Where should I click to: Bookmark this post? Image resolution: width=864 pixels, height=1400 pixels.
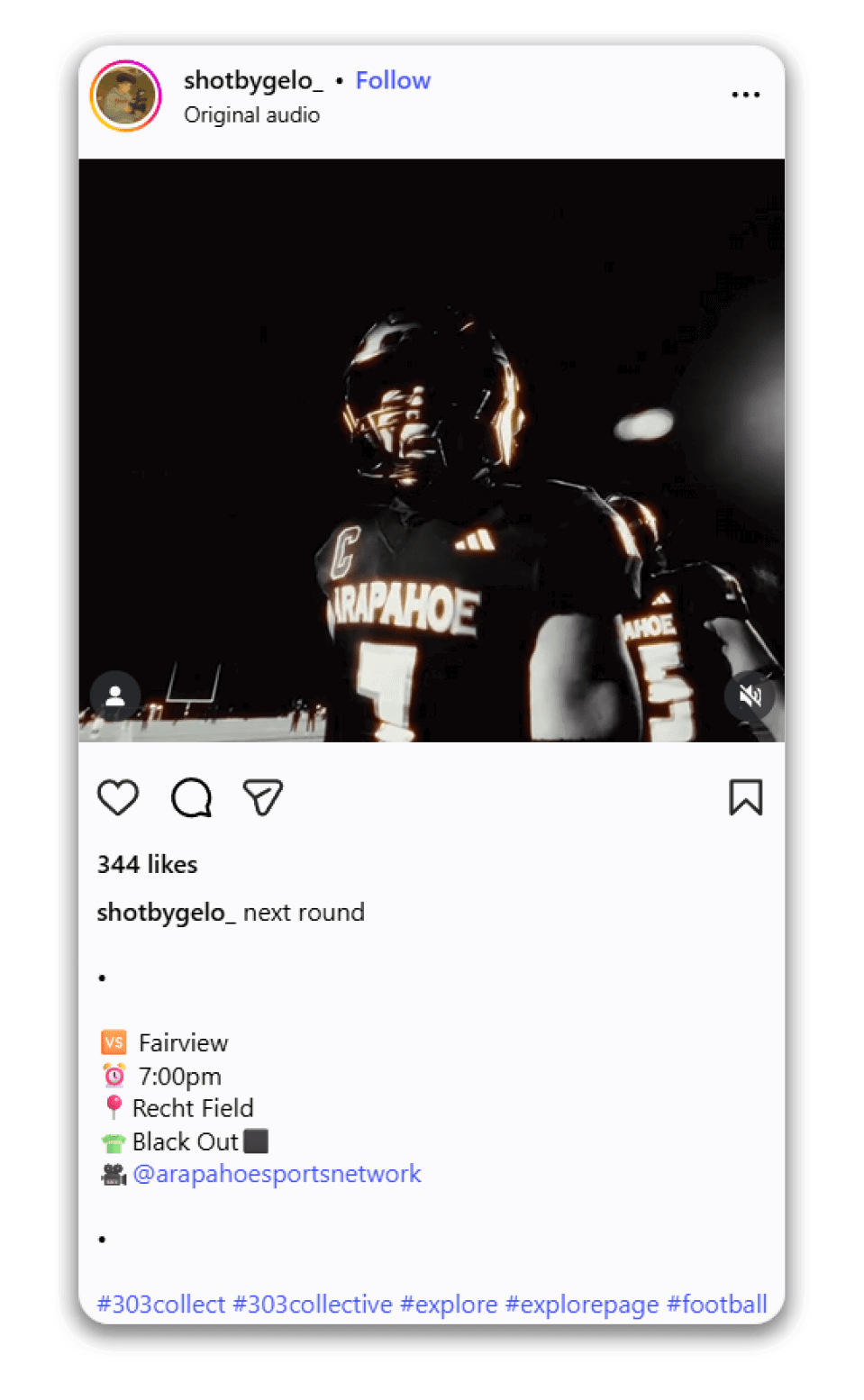[x=745, y=797]
